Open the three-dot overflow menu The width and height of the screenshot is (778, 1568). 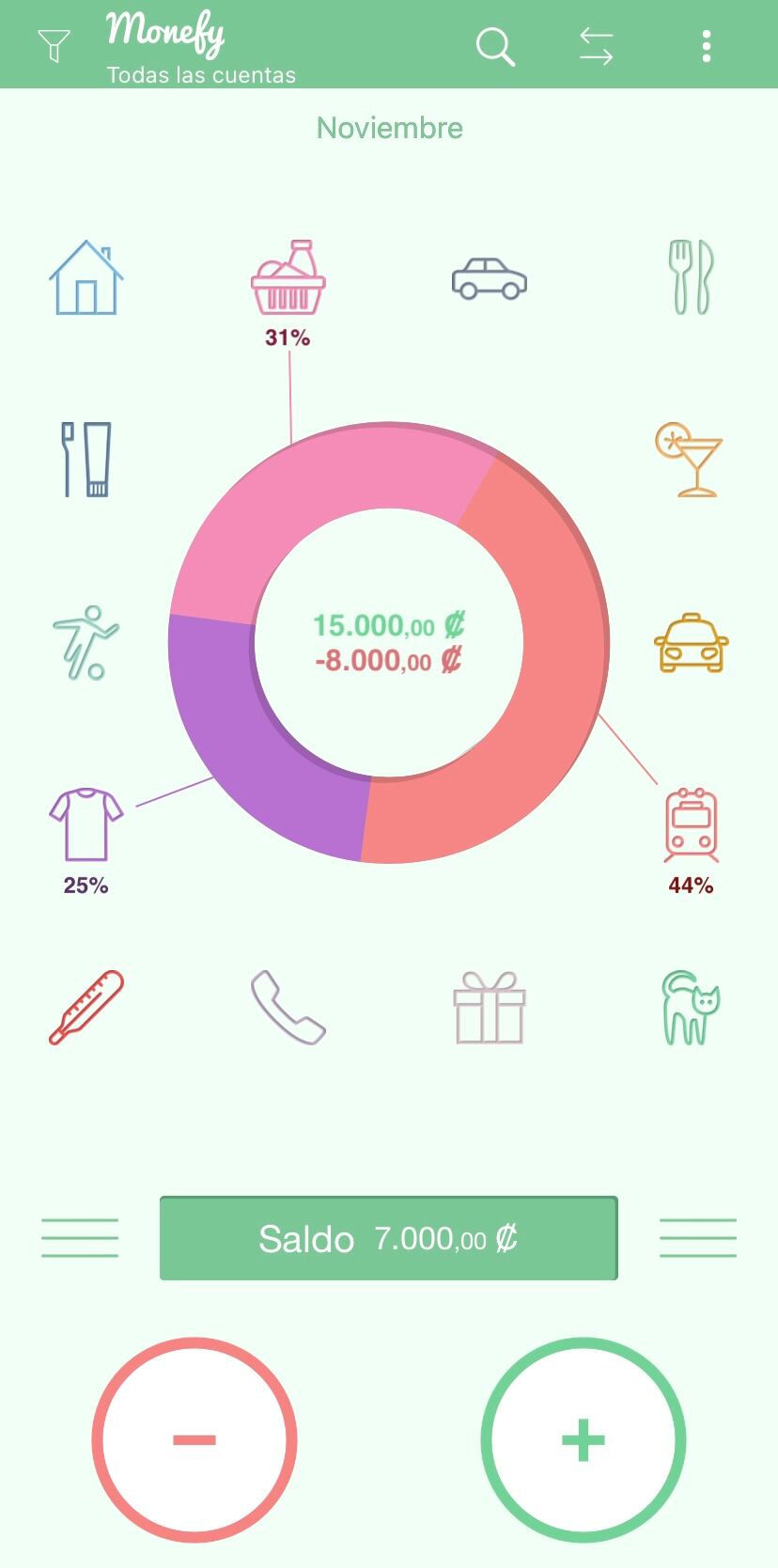pyautogui.click(x=706, y=46)
